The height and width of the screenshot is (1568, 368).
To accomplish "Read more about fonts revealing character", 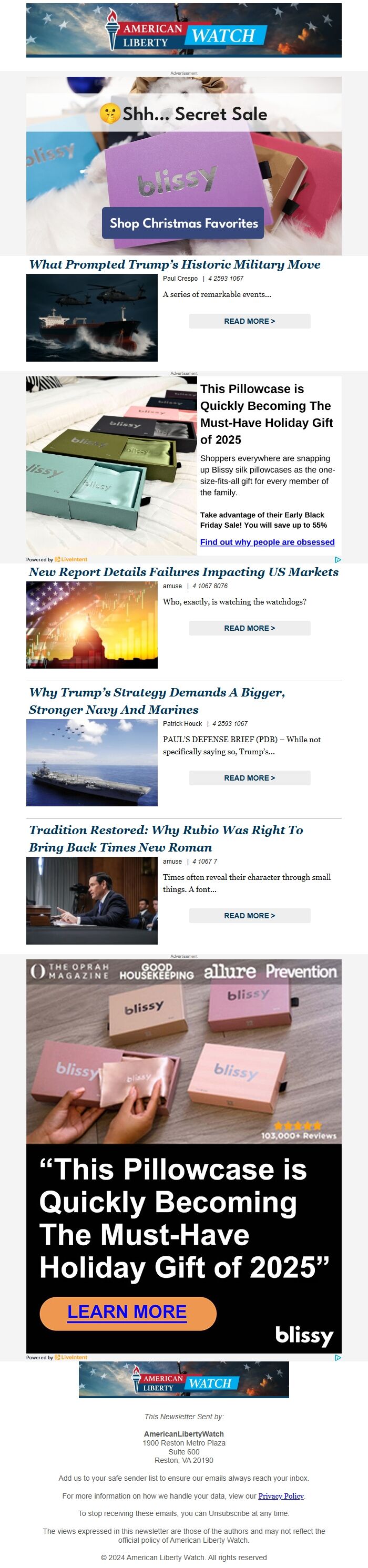I will (249, 916).
